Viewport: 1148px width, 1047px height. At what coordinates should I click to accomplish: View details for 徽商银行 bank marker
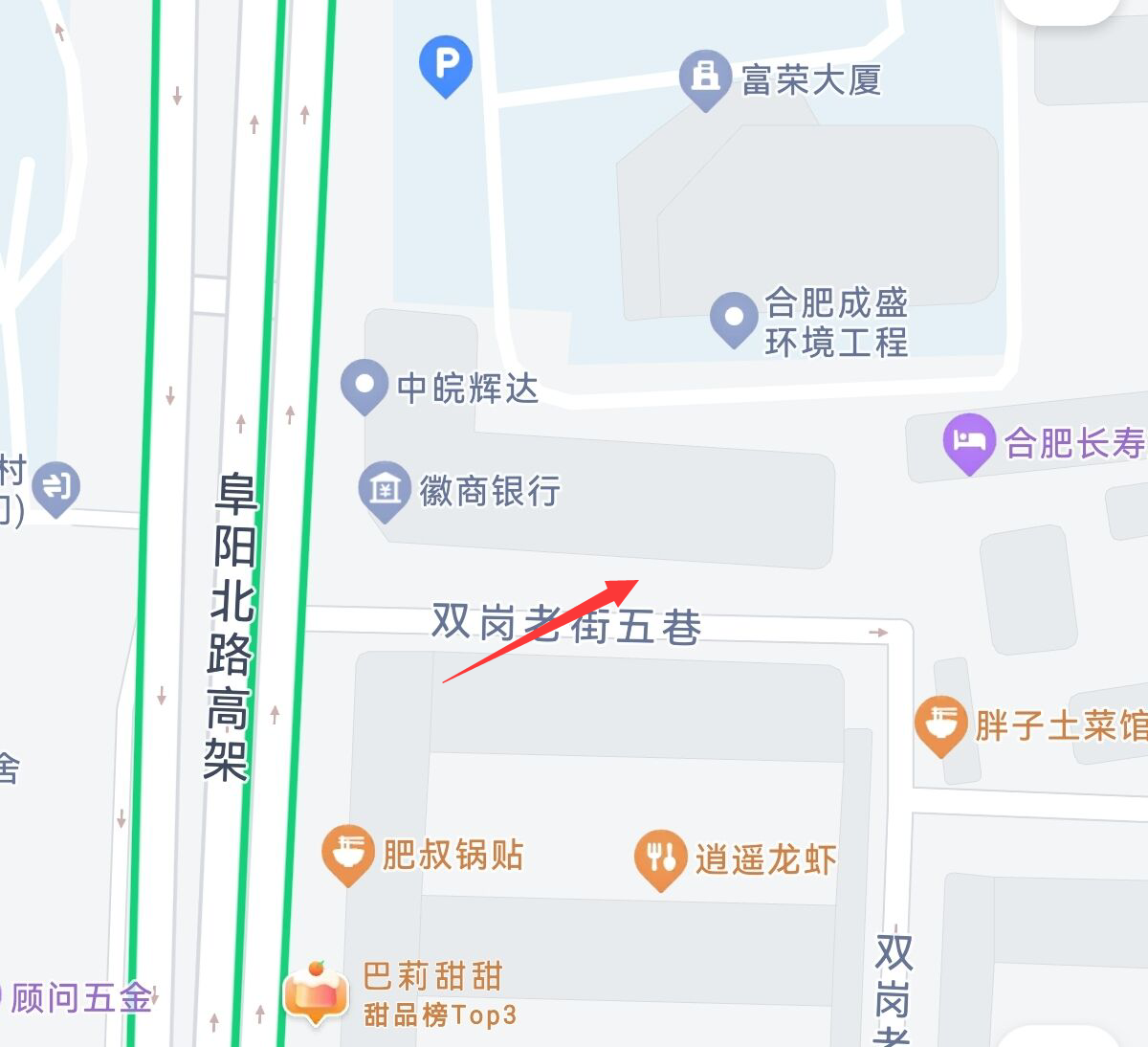384,490
